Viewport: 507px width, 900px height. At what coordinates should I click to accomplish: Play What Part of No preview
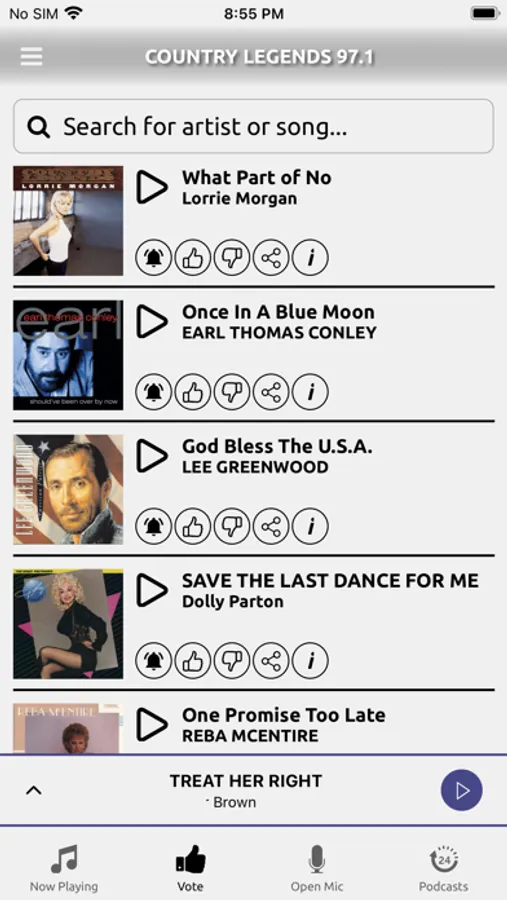click(152, 187)
